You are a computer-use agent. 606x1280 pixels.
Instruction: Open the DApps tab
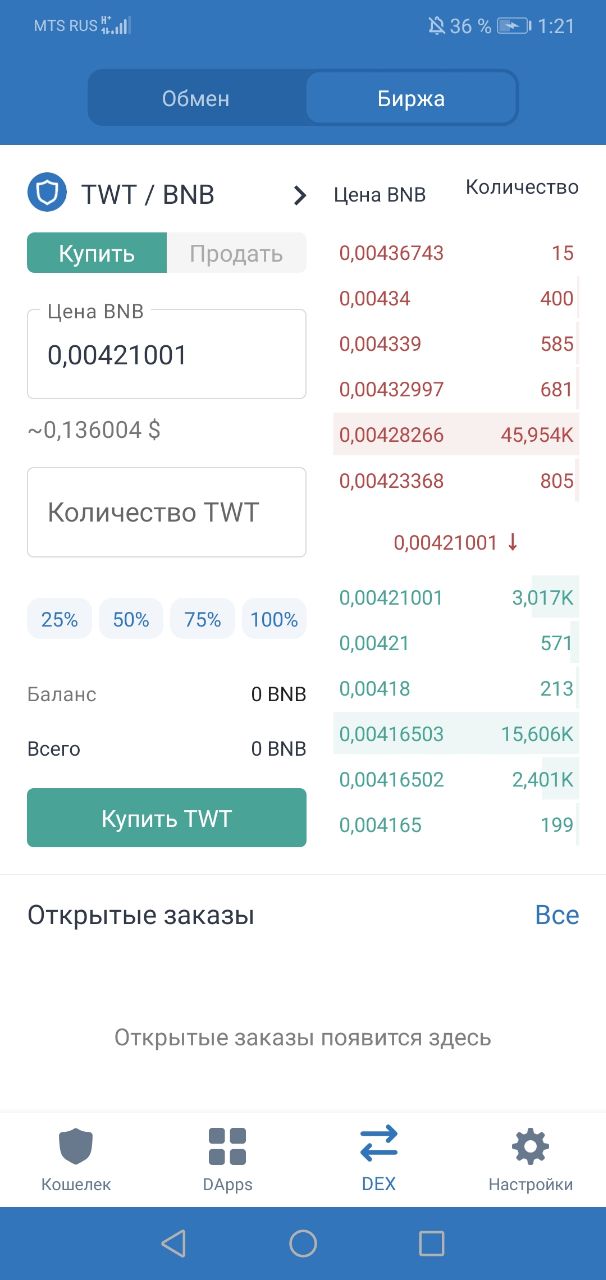point(227,1160)
